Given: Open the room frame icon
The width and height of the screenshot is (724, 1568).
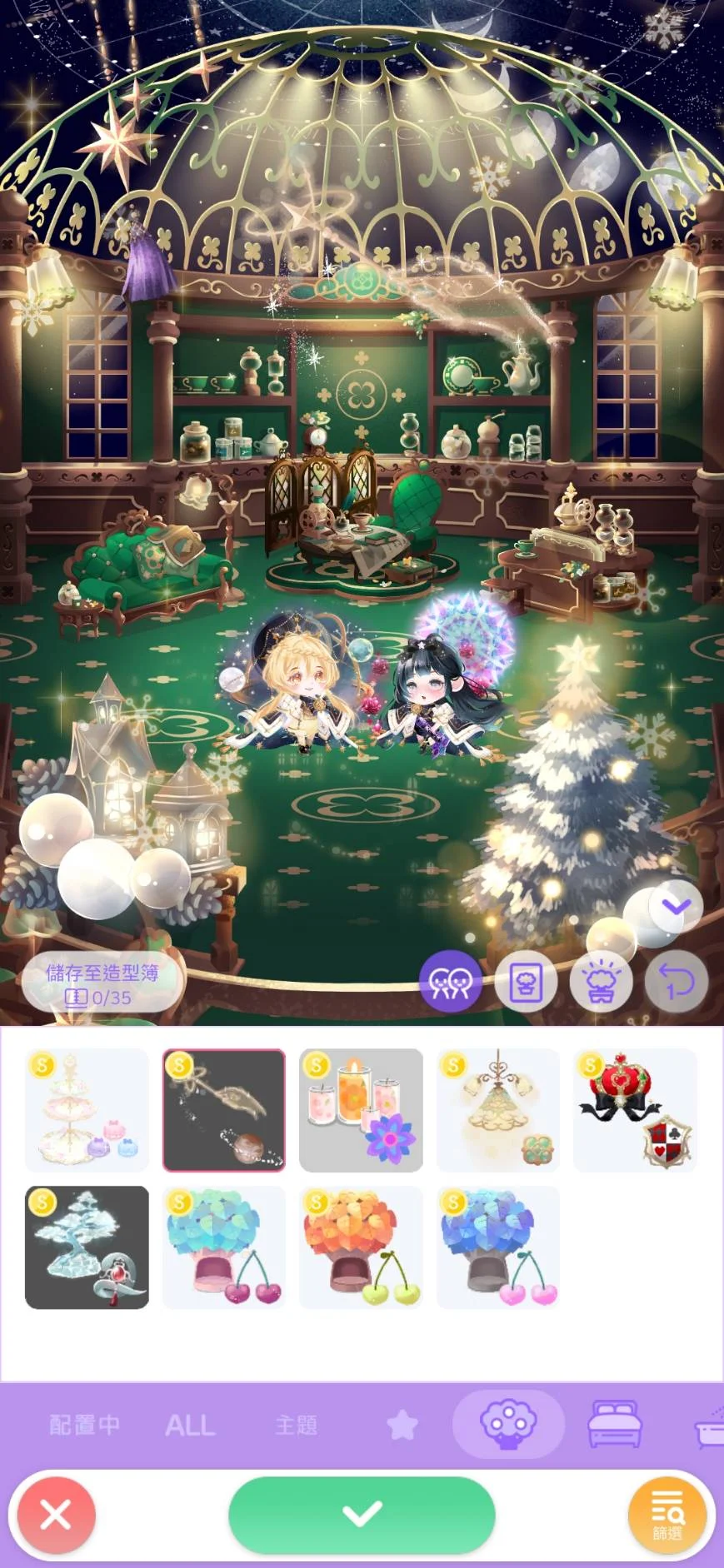Looking at the screenshot, I should 526,983.
